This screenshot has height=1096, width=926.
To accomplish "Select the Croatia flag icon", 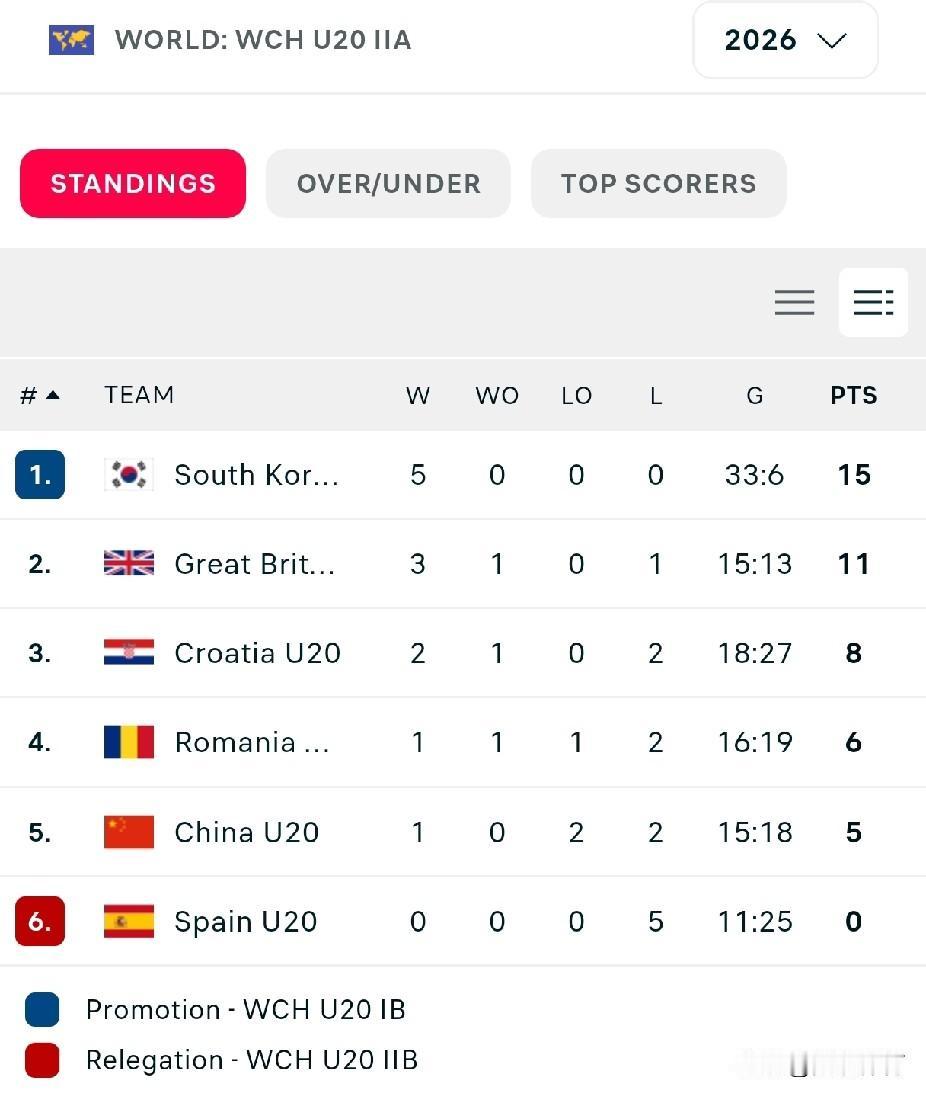I will (129, 653).
